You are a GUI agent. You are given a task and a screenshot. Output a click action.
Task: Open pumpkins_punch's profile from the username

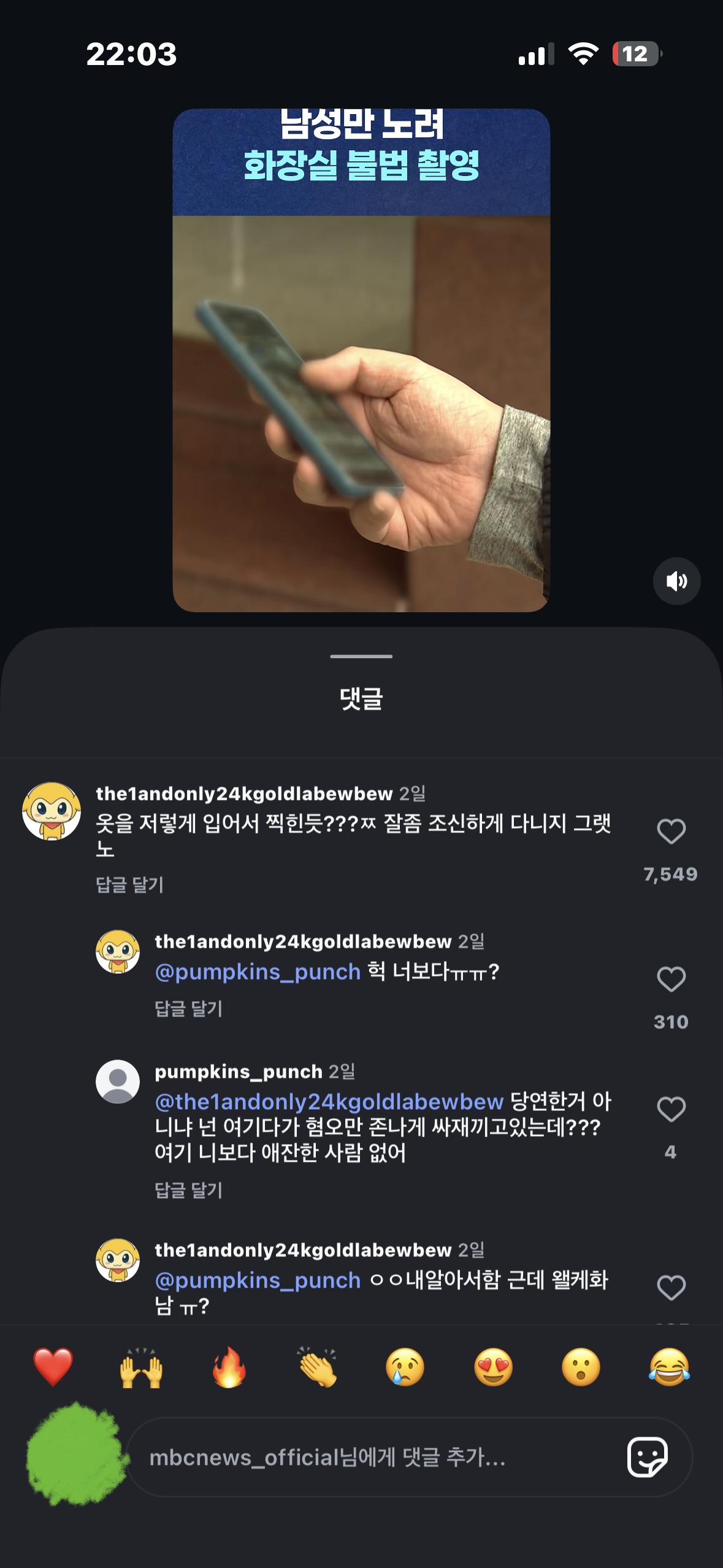coord(238,1072)
